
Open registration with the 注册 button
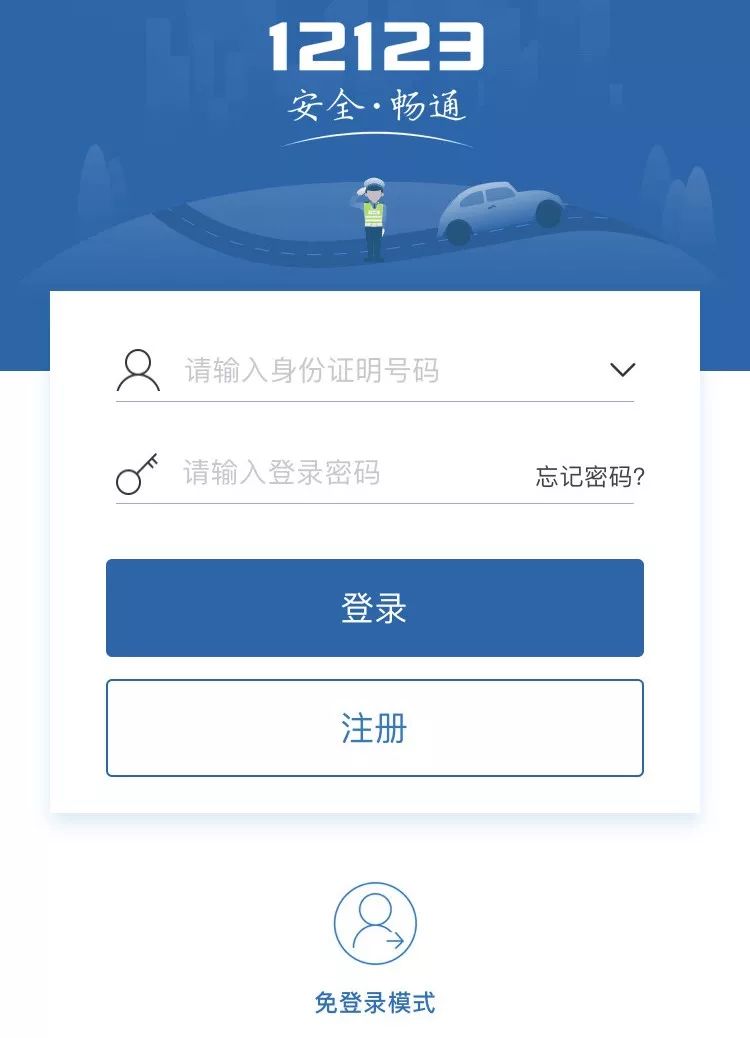point(375,728)
